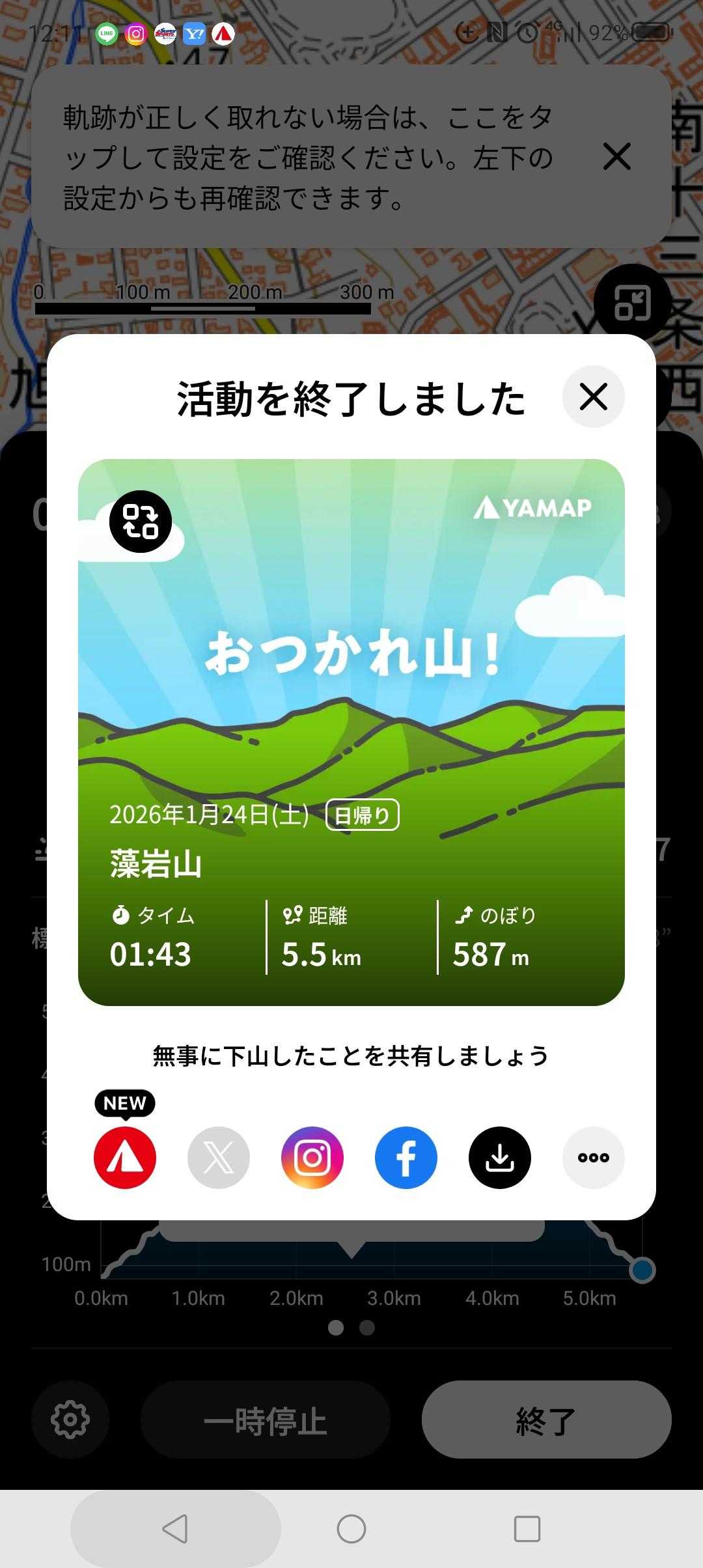Close the activity finished dialog
The image size is (703, 1568).
pos(593,397)
